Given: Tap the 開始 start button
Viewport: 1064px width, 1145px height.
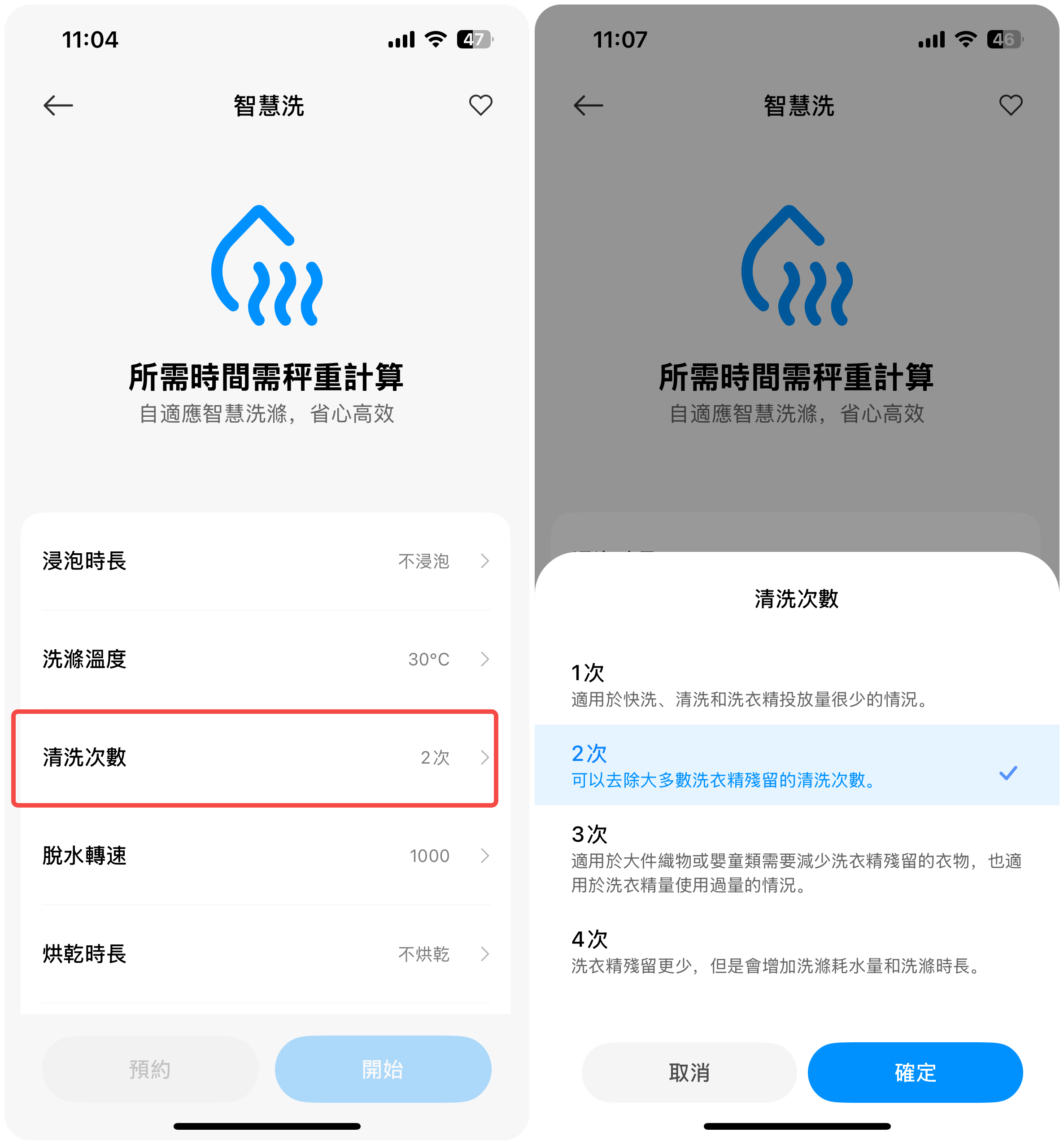Looking at the screenshot, I should [x=383, y=1070].
